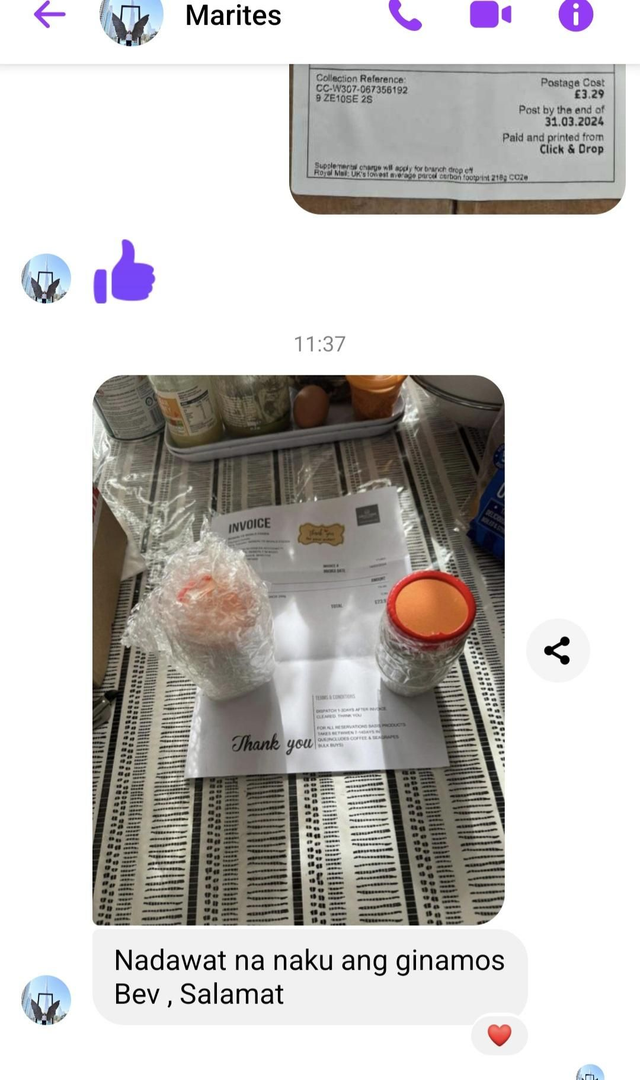View the heart reaction on the Salamat message
Screen dimensions: 640x1080
499,1035
